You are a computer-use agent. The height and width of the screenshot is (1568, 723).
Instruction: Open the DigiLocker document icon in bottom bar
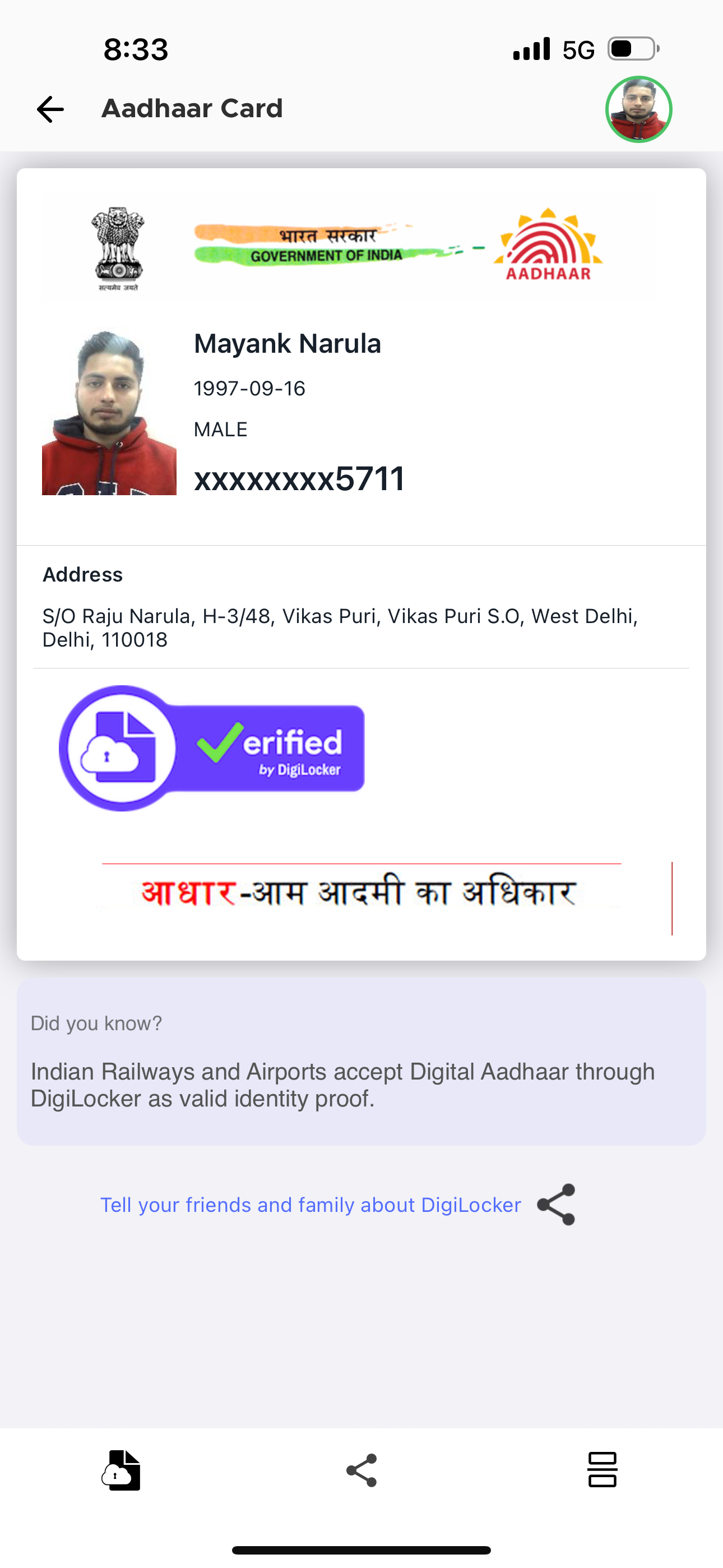pos(121,1470)
